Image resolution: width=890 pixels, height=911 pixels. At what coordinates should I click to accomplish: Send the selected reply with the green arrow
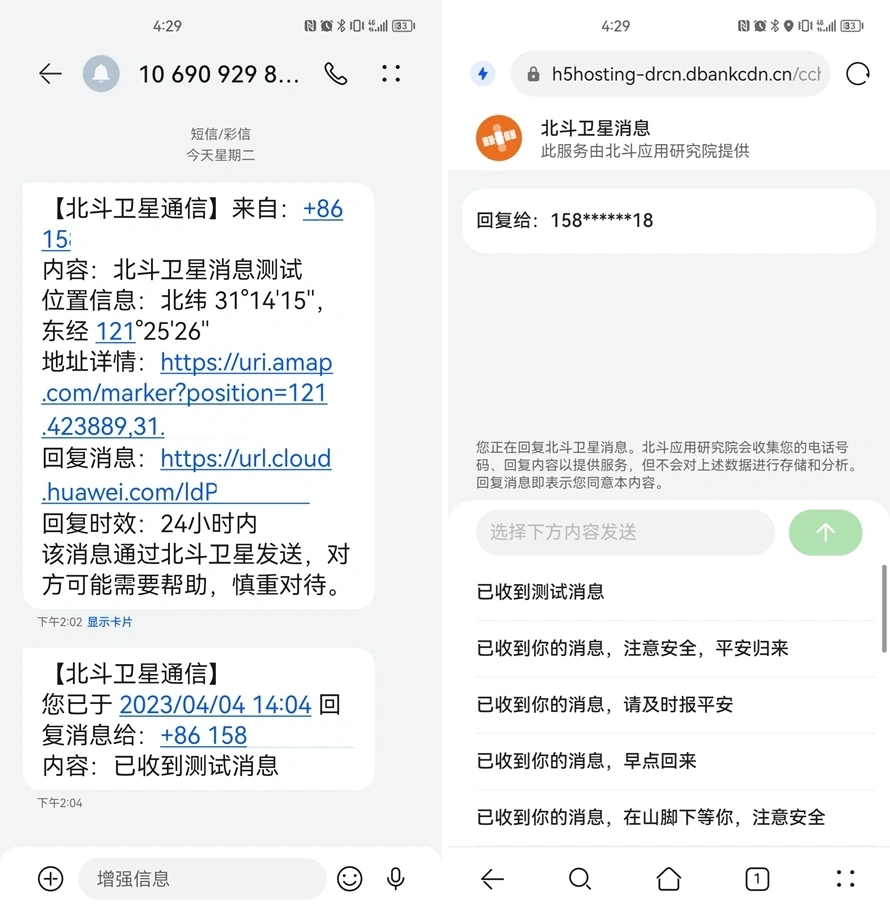[x=825, y=532]
